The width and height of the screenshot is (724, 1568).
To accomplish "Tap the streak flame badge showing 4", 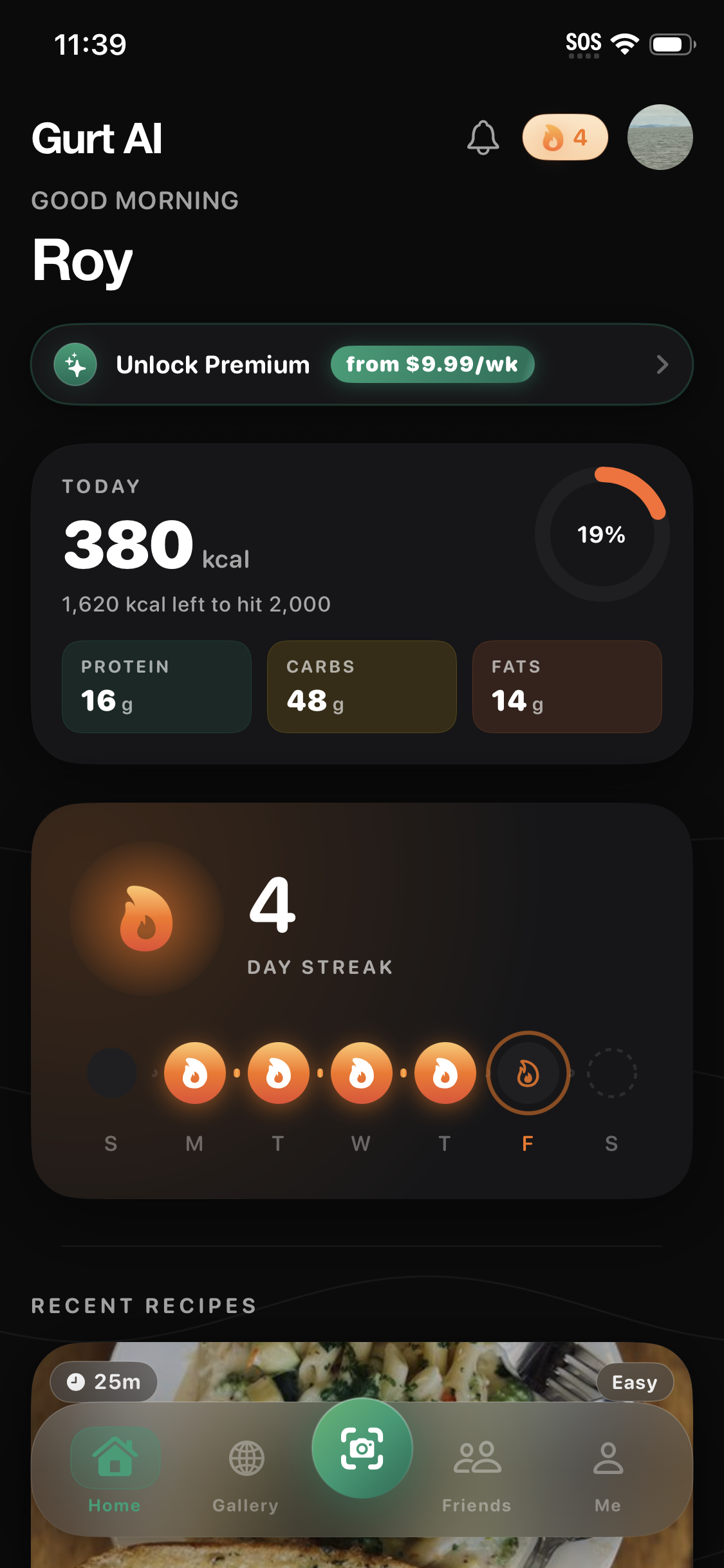I will 565,137.
